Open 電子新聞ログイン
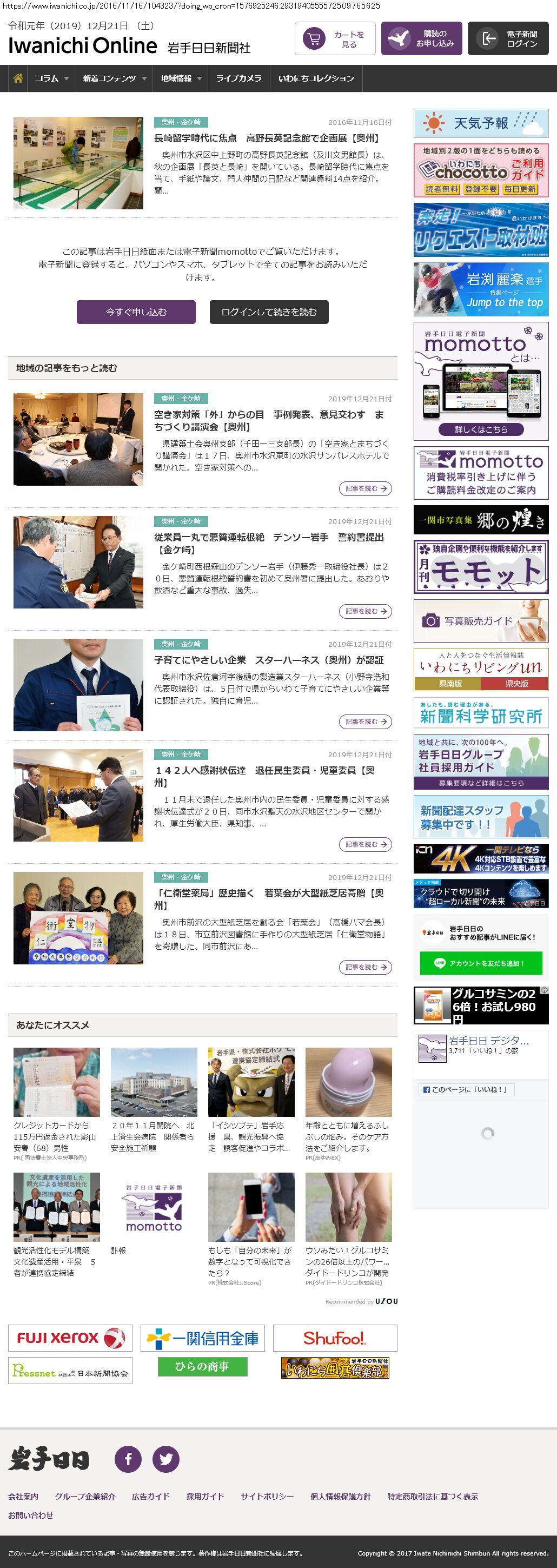Image resolution: width=557 pixels, height=1568 pixels. (508, 39)
